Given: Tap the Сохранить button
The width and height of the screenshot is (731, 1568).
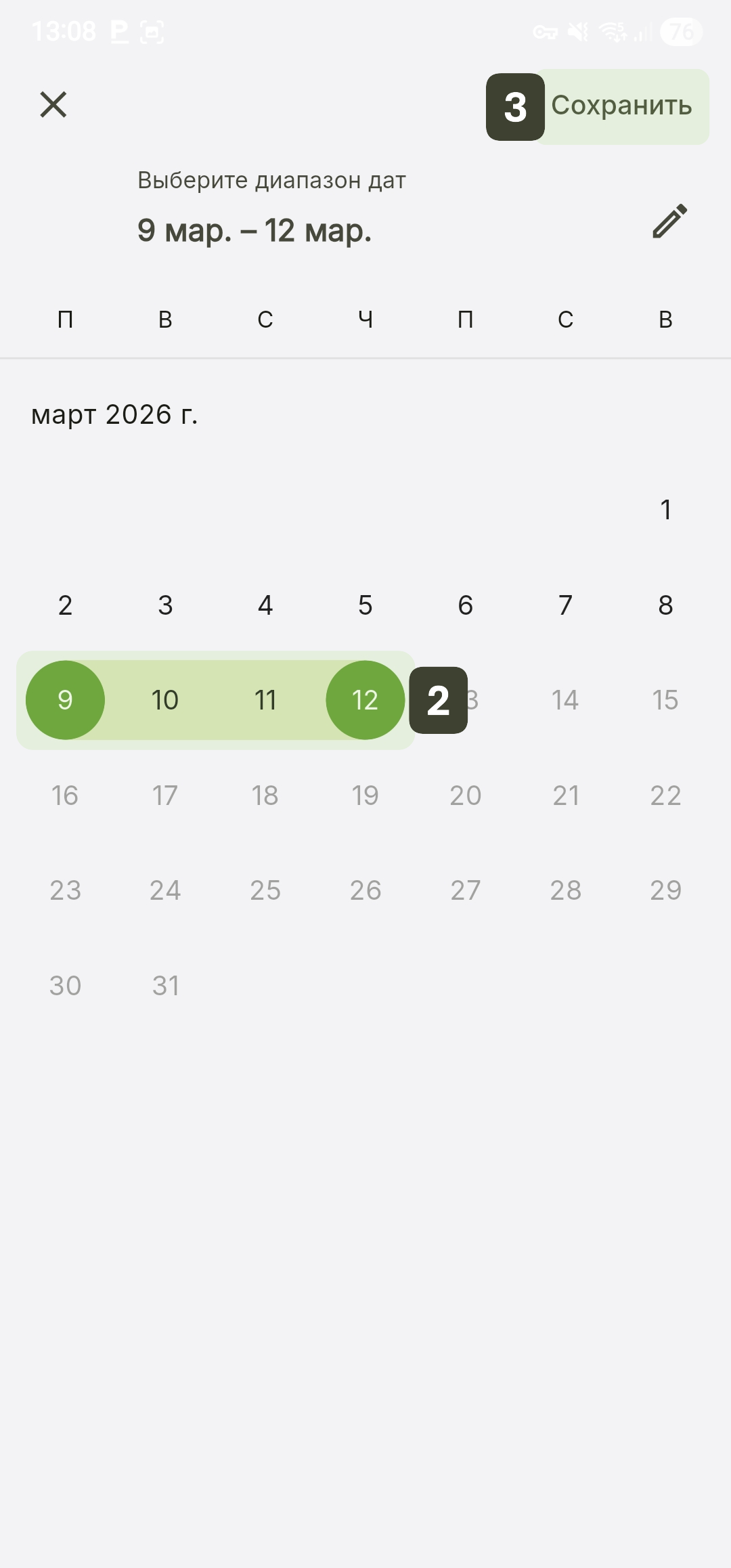Looking at the screenshot, I should click(623, 106).
